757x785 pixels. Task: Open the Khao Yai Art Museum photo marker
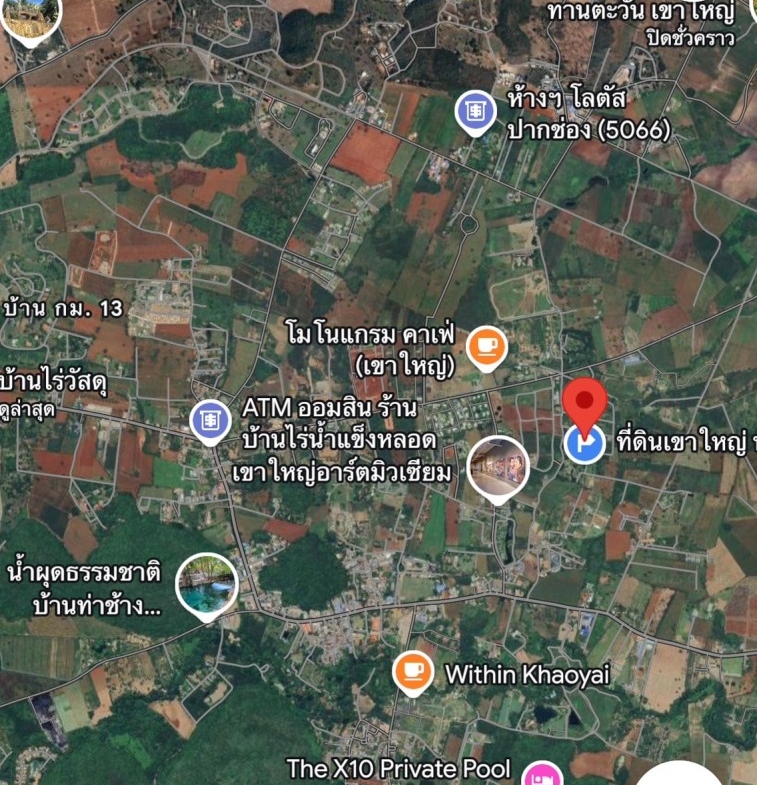[498, 467]
